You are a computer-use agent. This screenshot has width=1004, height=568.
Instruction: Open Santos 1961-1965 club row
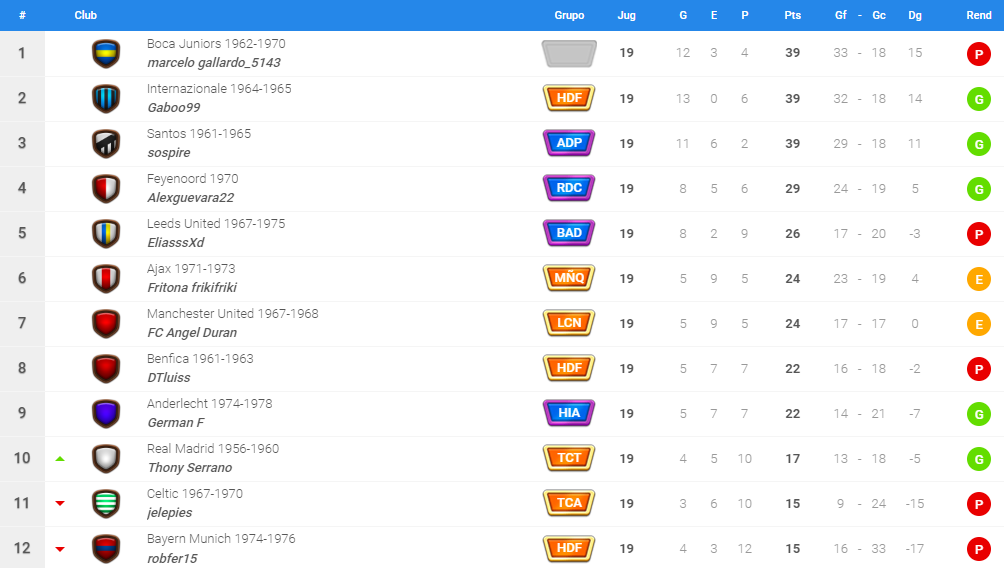pyautogui.click(x=198, y=134)
